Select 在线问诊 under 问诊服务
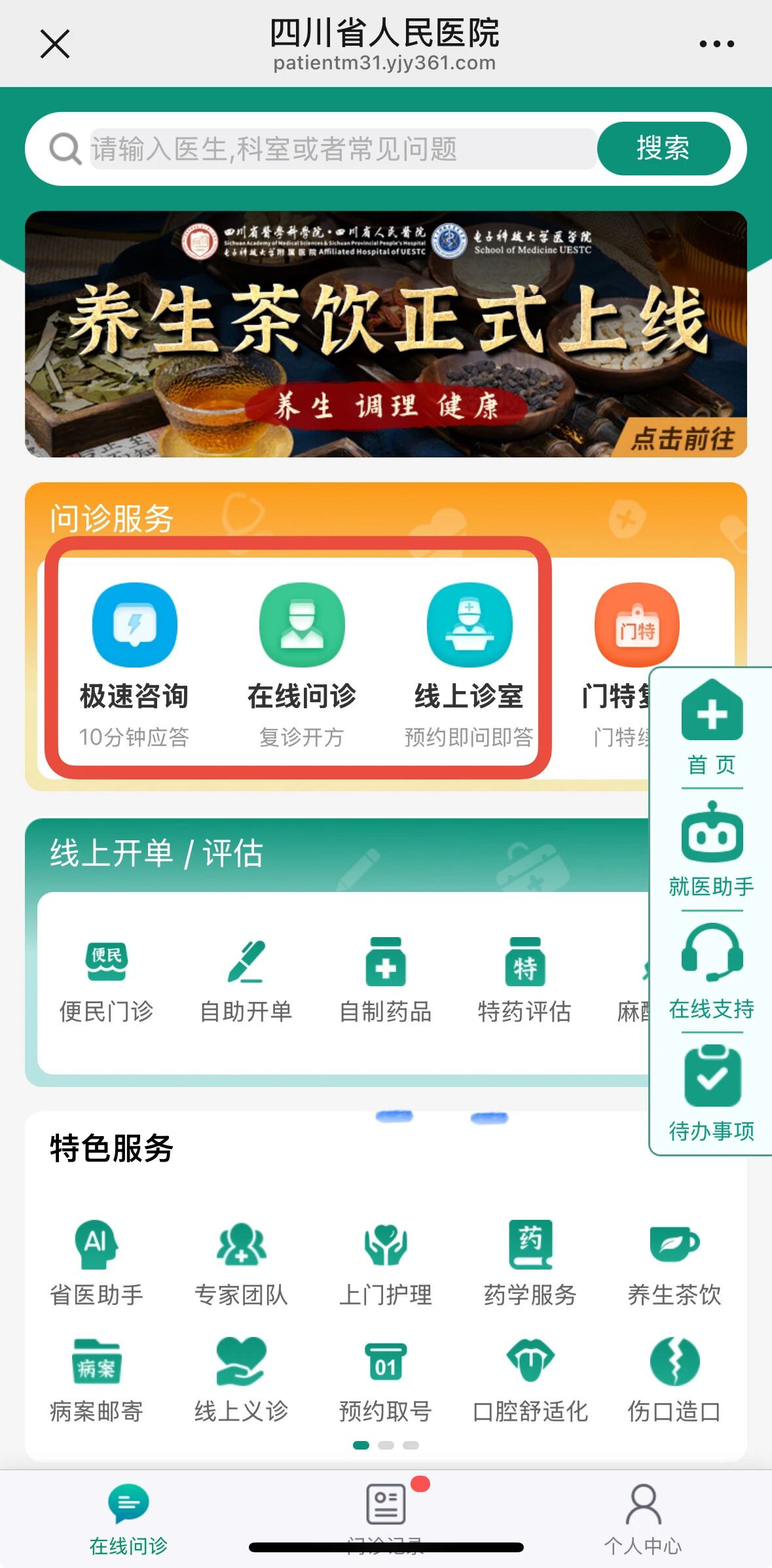 click(302, 661)
